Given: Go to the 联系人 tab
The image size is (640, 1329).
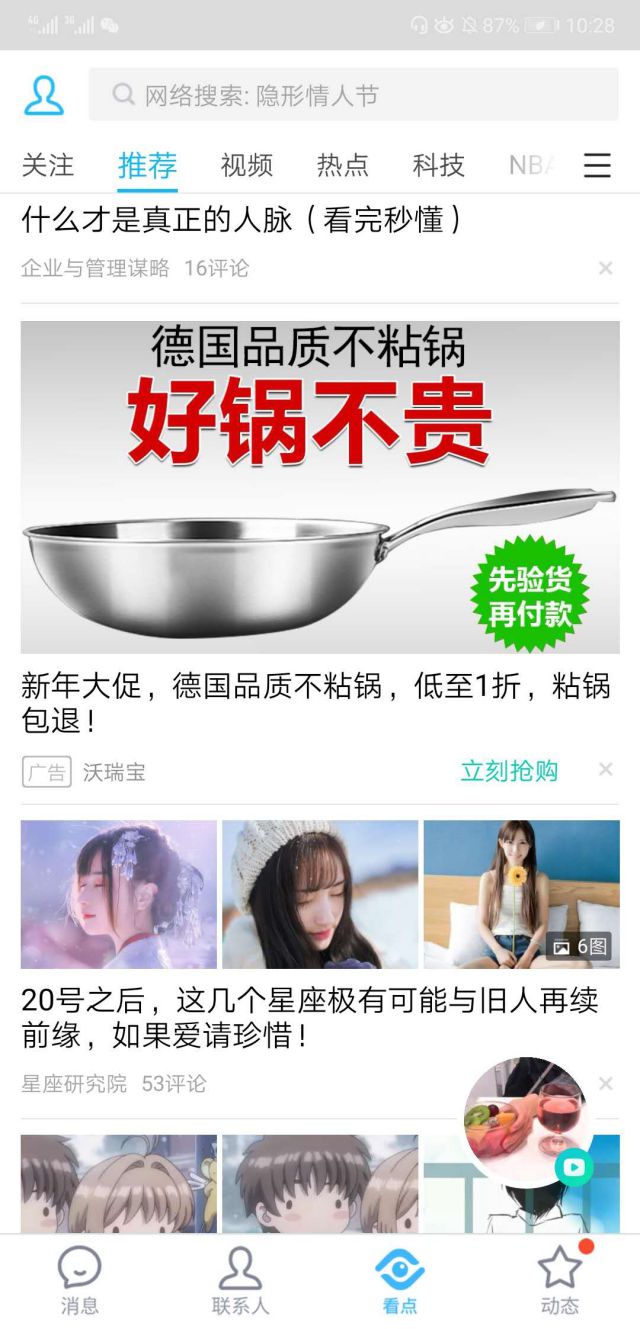Looking at the screenshot, I should (x=240, y=1280).
